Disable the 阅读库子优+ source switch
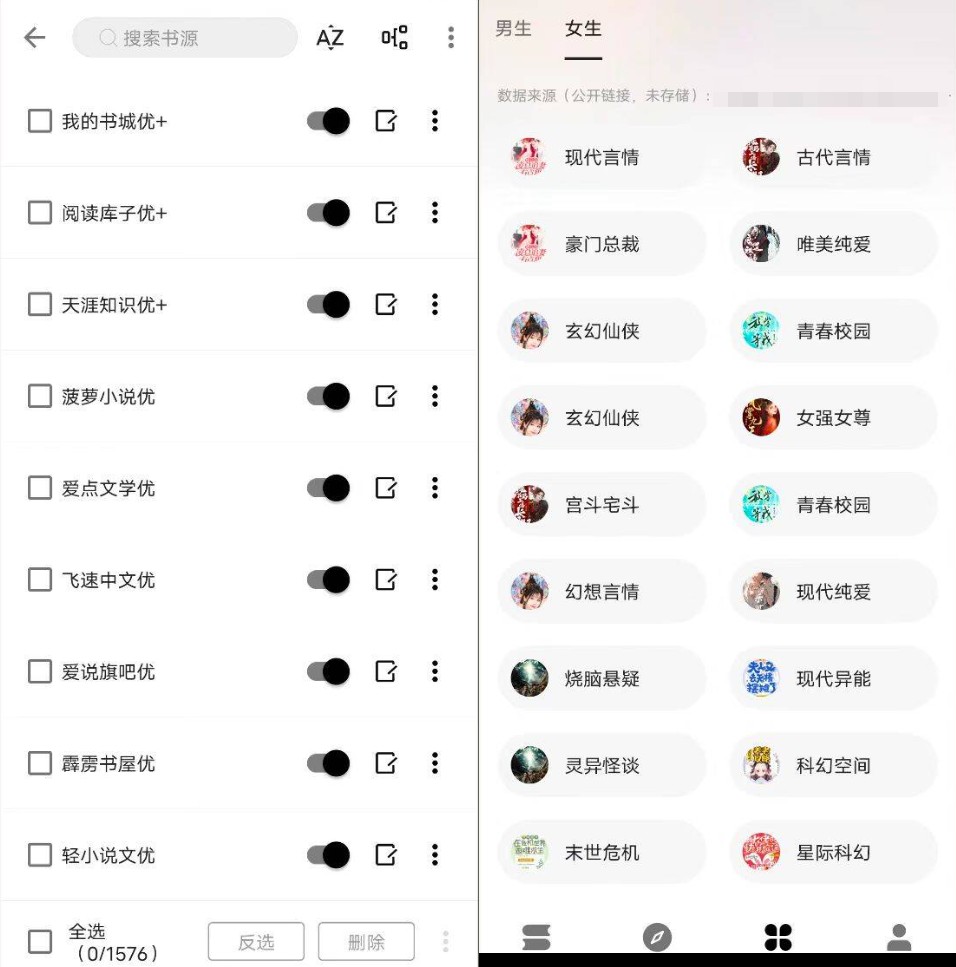Screen dimensions: 956x967 [328, 213]
